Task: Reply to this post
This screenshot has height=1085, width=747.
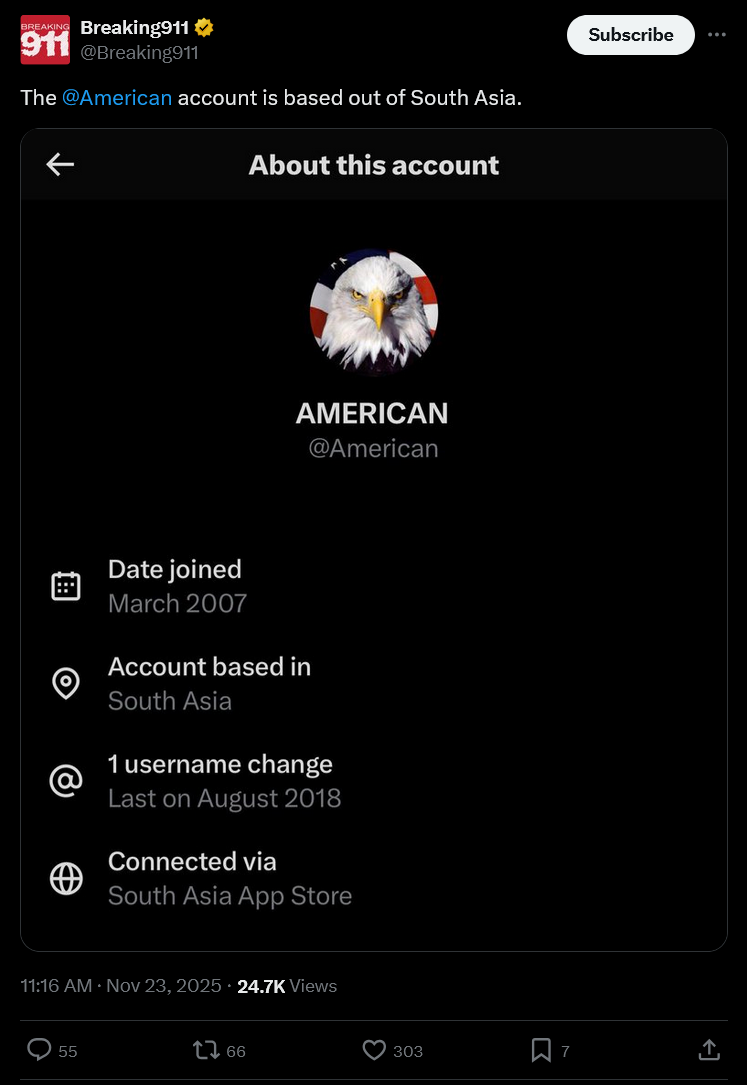Action: pos(52,1050)
